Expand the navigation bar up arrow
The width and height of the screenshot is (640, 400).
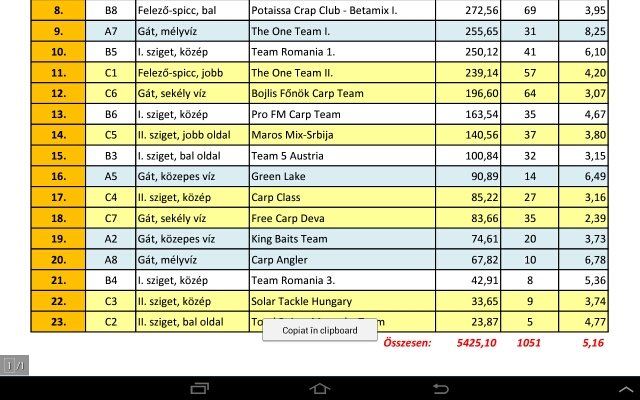(x=625, y=388)
